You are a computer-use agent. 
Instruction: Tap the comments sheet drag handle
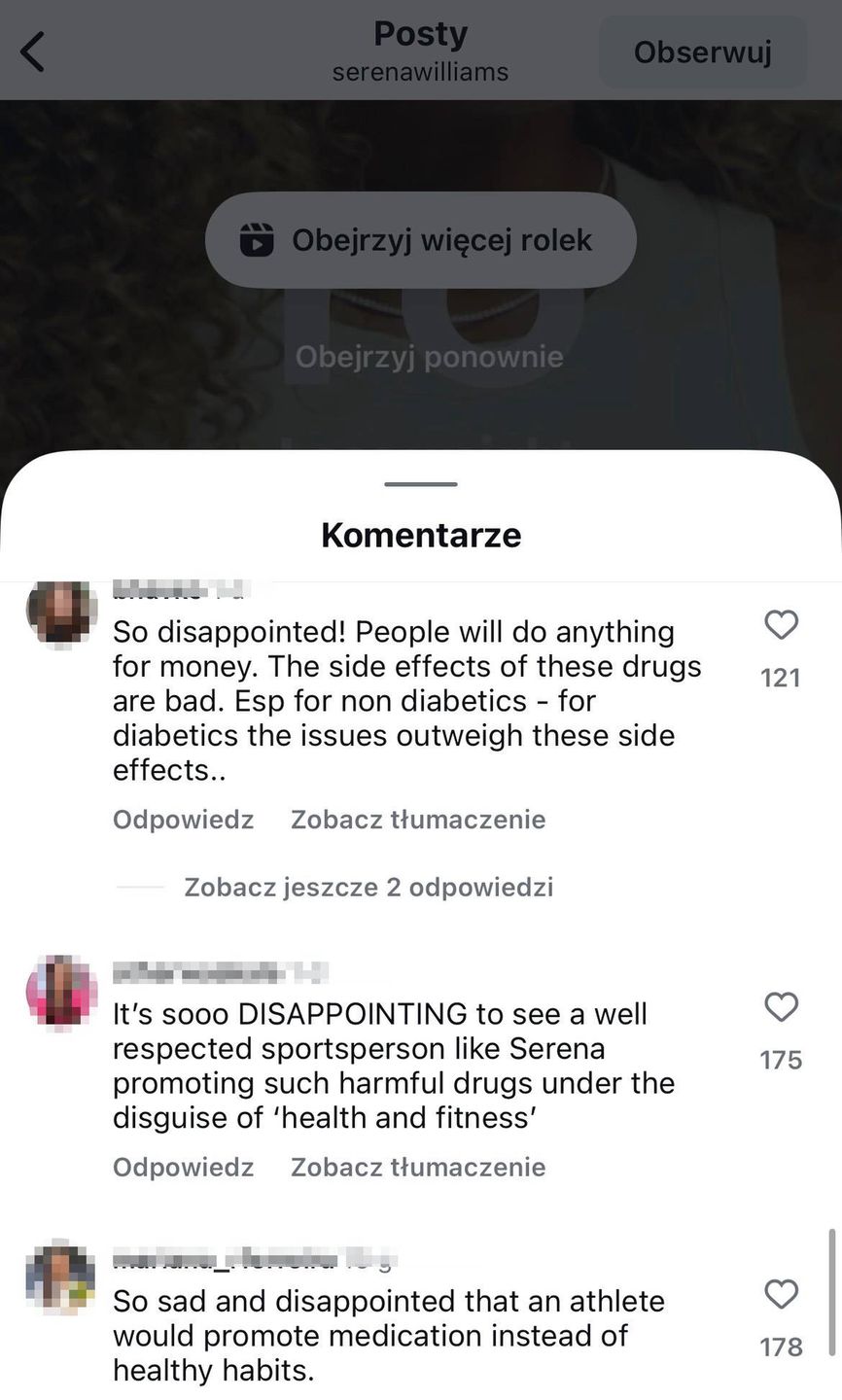point(421,484)
